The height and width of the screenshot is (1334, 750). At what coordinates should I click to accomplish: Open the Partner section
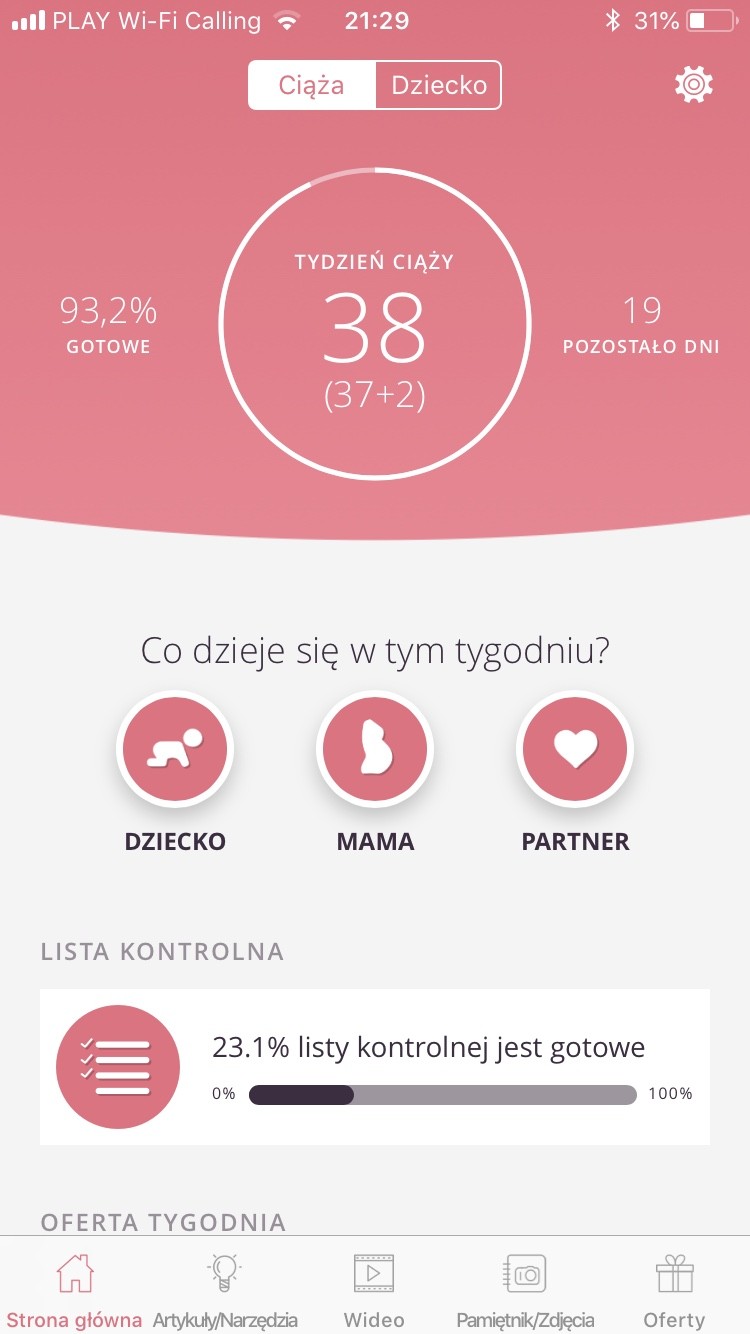click(575, 749)
